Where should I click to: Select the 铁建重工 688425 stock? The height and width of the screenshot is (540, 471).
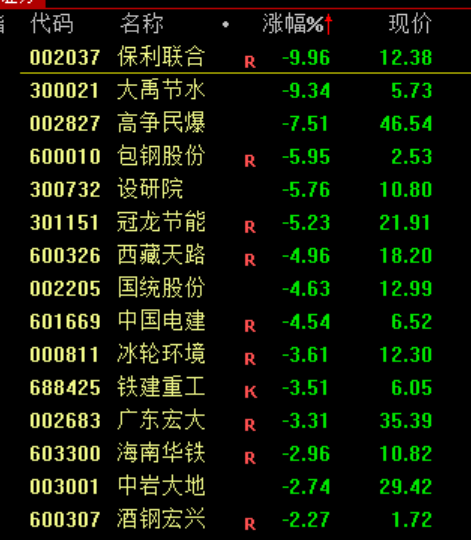236,387
